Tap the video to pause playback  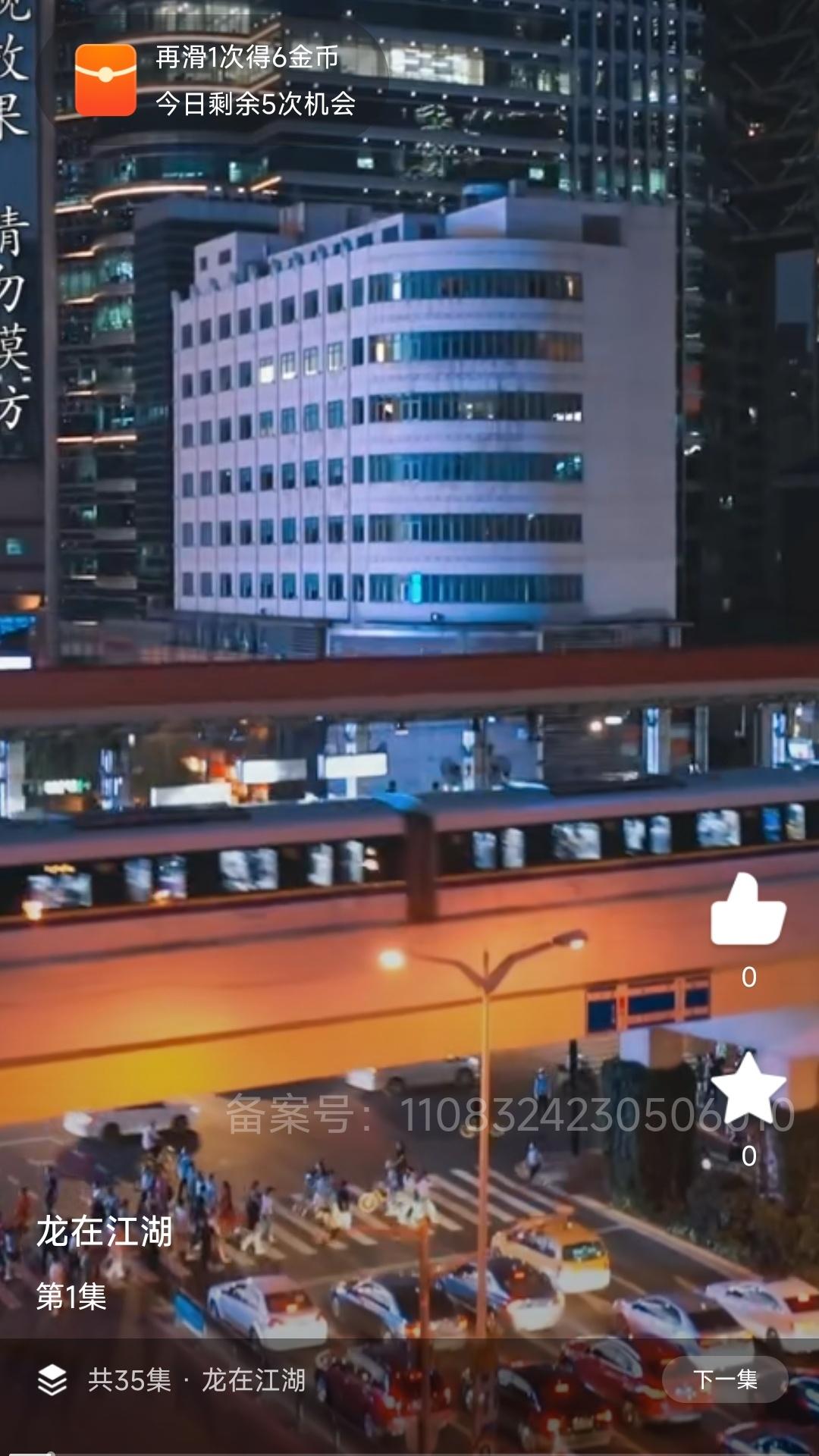pos(409,682)
